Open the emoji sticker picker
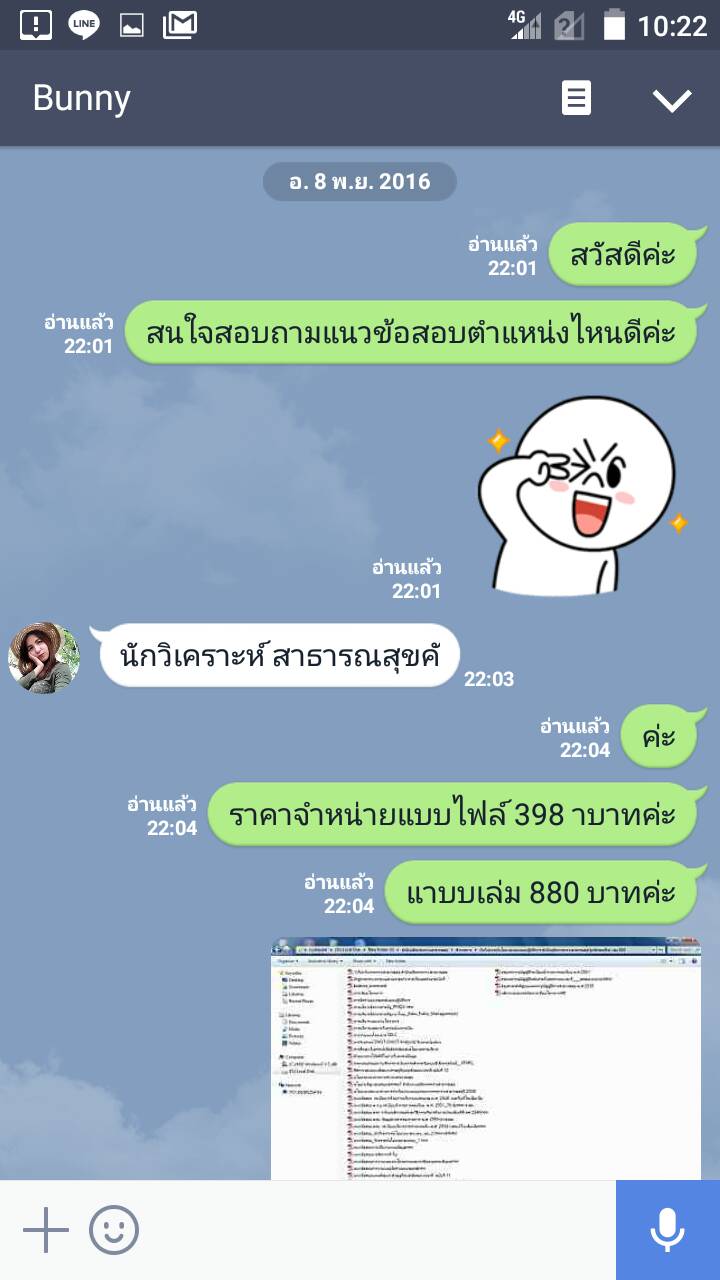Image resolution: width=720 pixels, height=1280 pixels. (114, 1230)
